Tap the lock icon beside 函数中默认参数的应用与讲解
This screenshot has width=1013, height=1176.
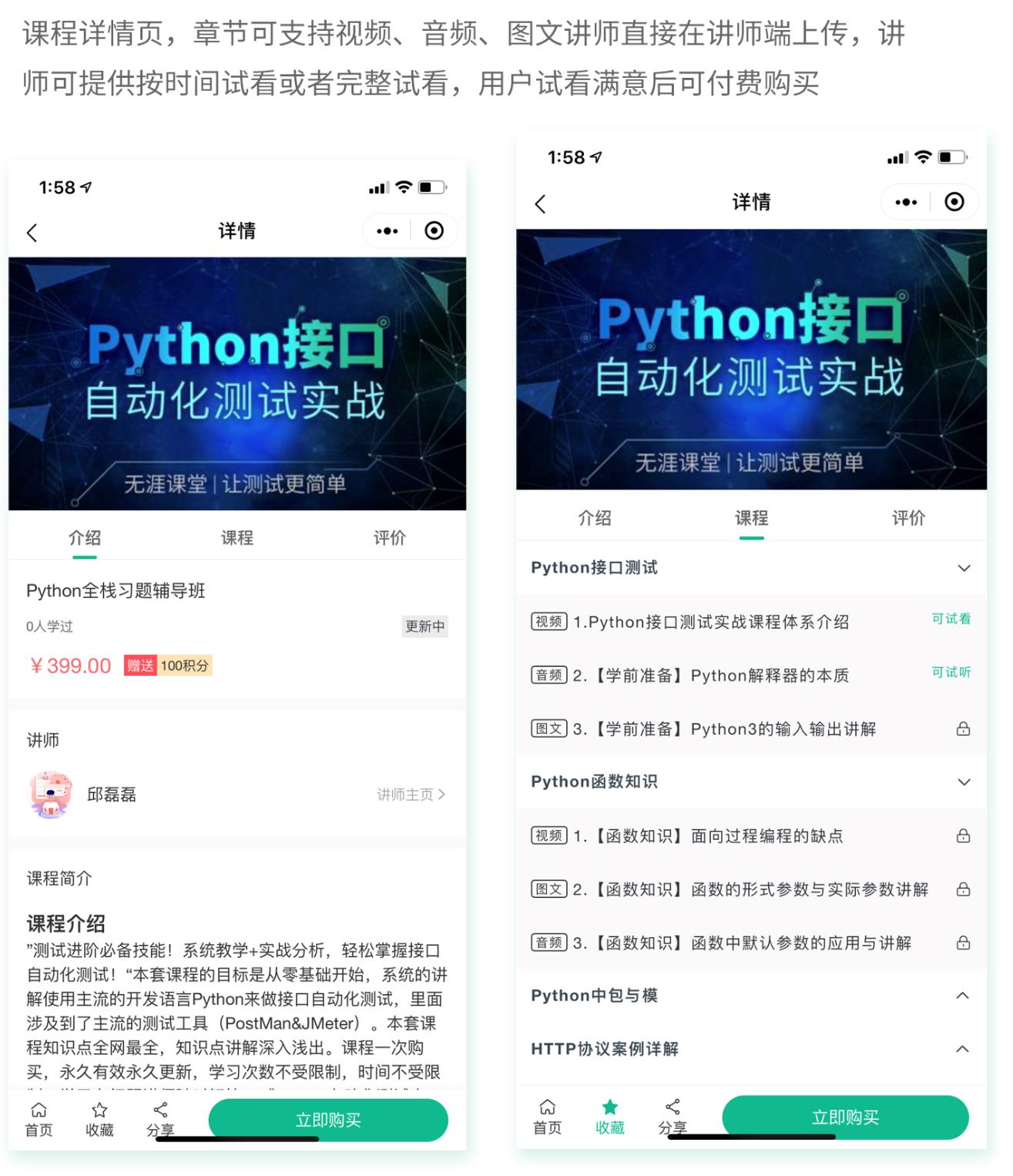(963, 942)
